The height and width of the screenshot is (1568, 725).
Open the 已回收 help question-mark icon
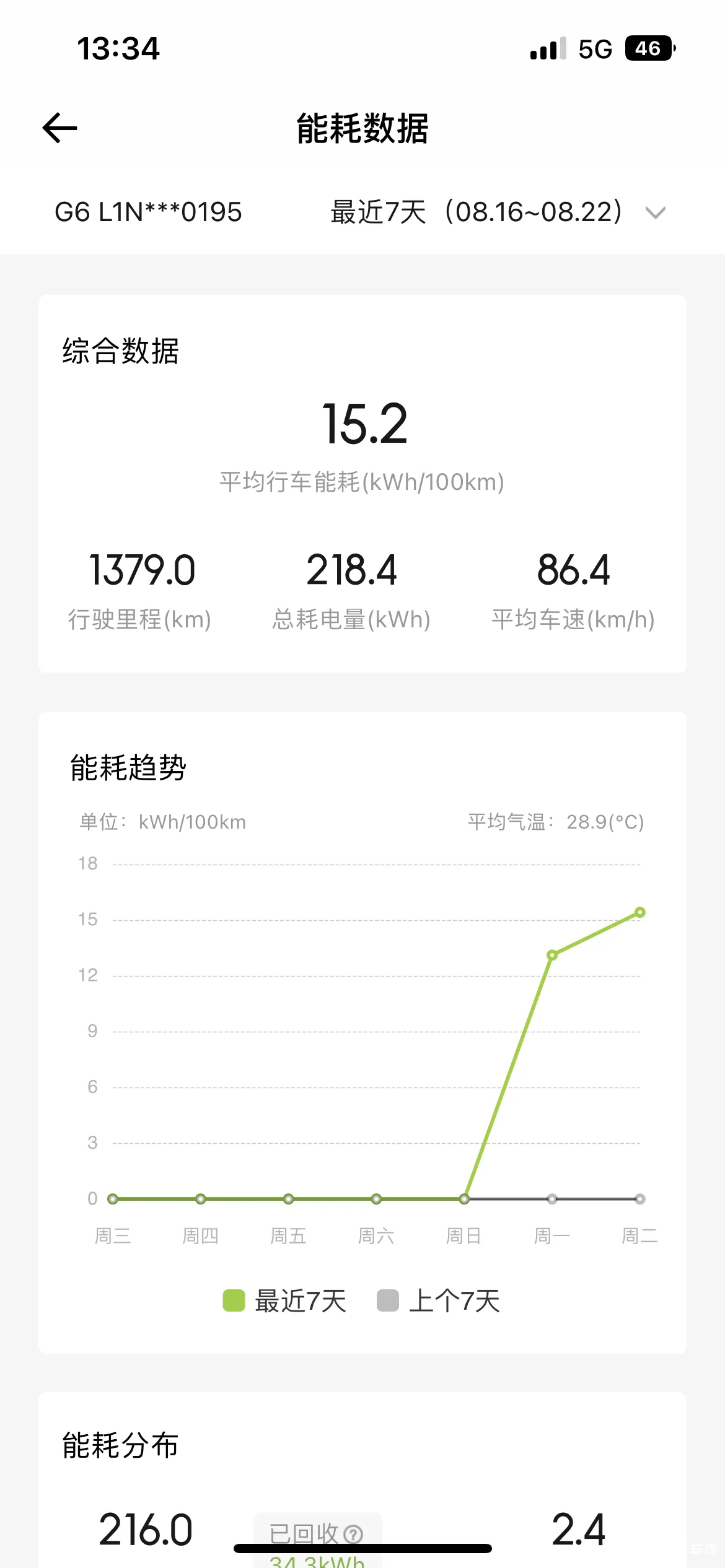pos(353,1534)
